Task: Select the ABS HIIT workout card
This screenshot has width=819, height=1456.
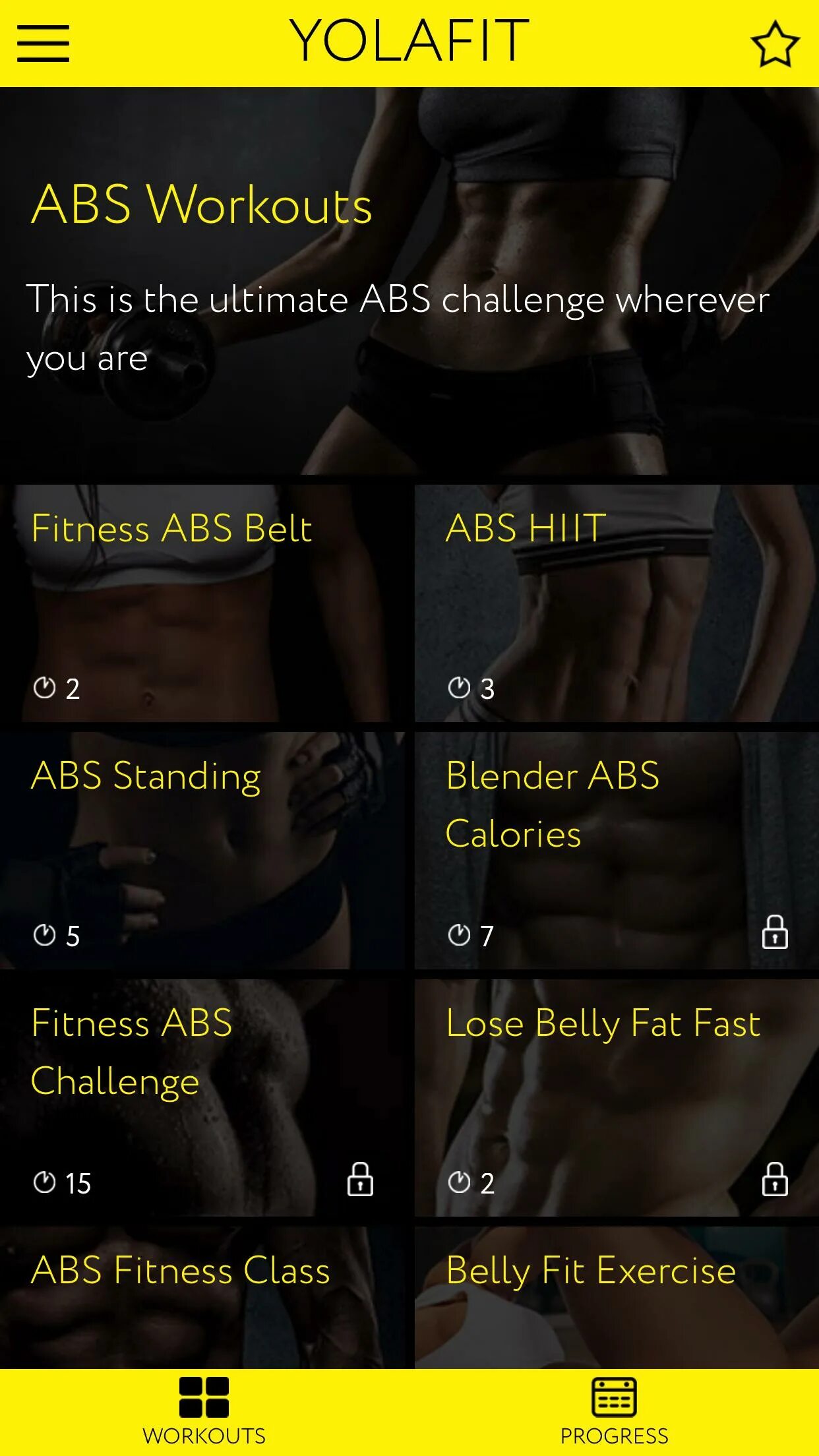Action: pyautogui.click(x=617, y=603)
